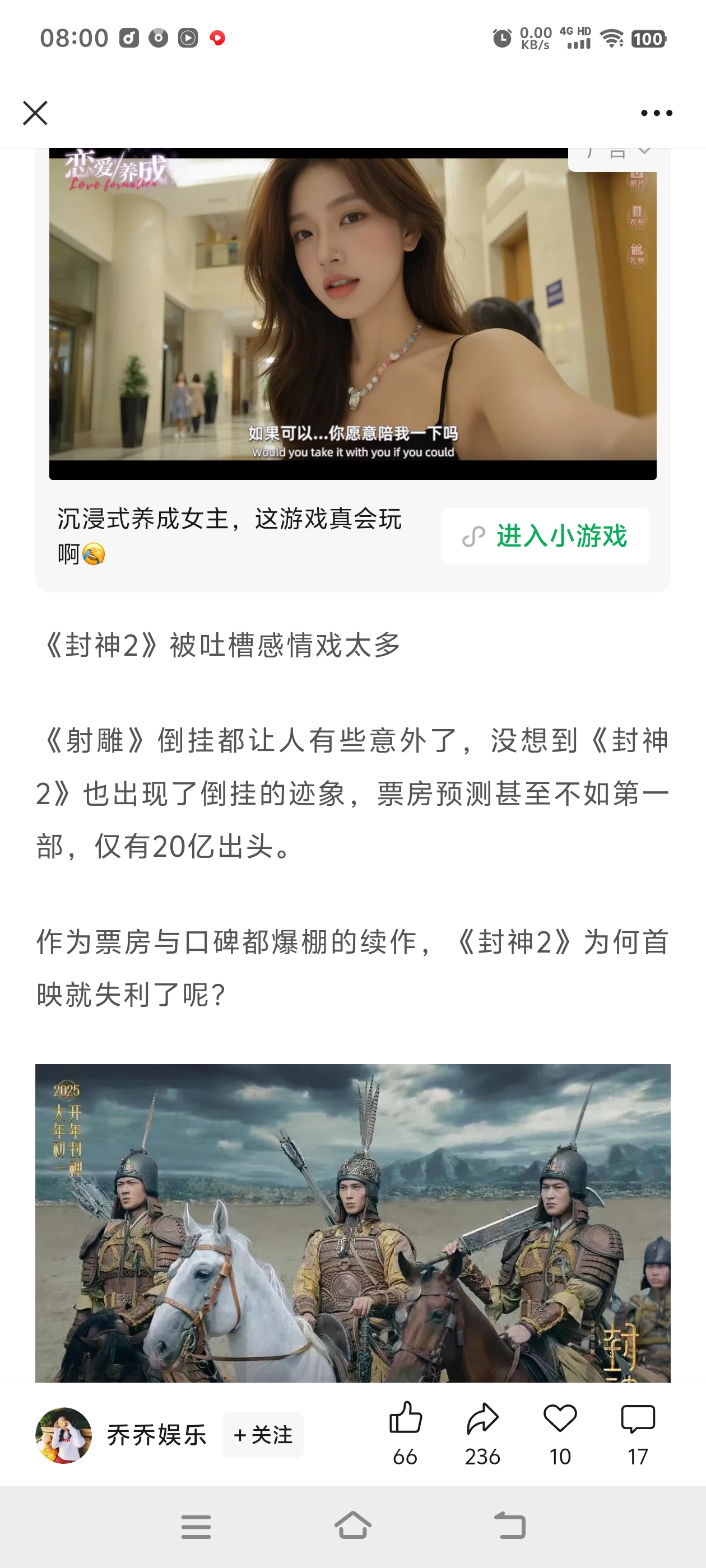Image resolution: width=706 pixels, height=1568 pixels.
Task: View the 封神2 movie still image
Action: [x=352, y=1222]
